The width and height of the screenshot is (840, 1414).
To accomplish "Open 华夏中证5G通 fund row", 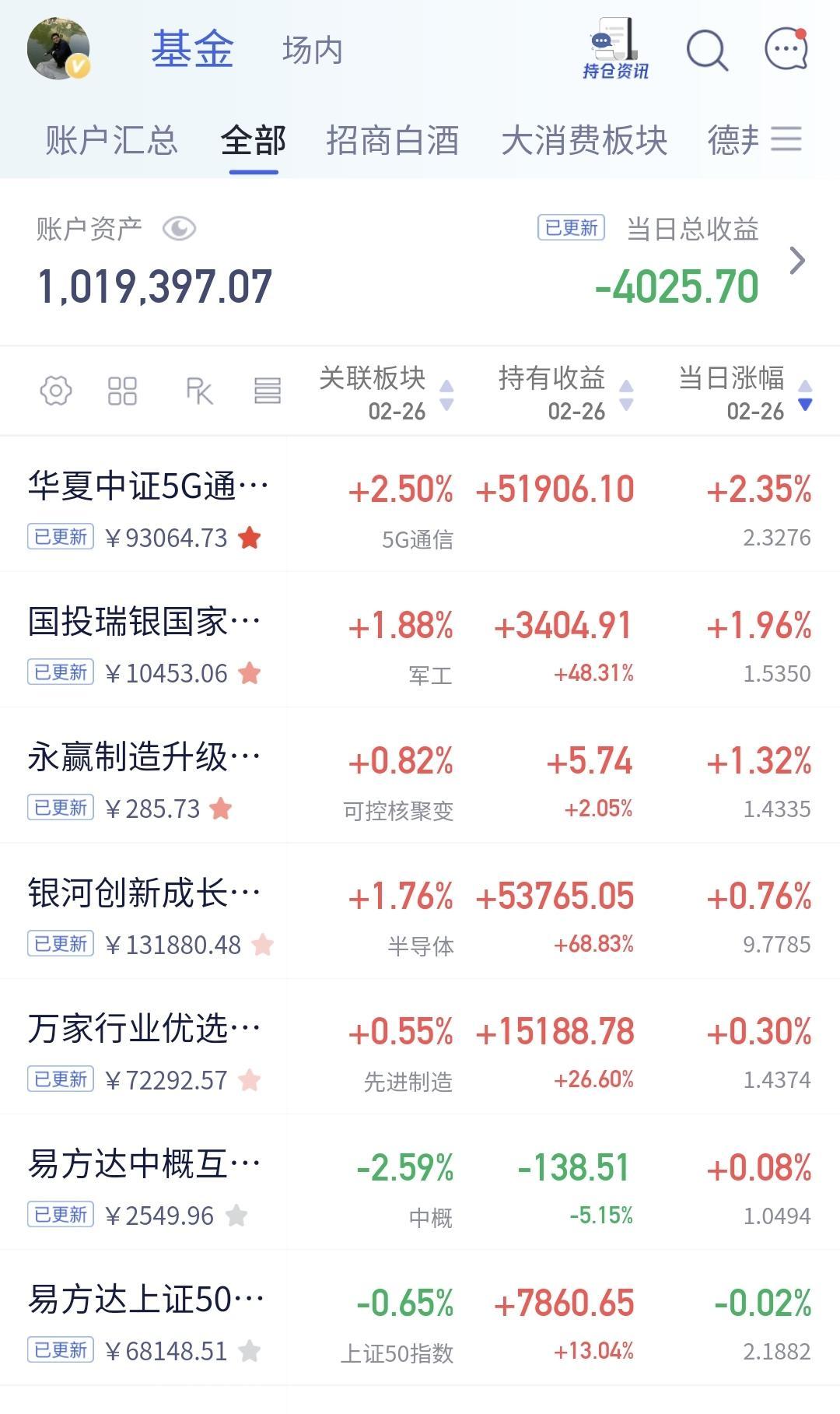I will click(x=148, y=488).
